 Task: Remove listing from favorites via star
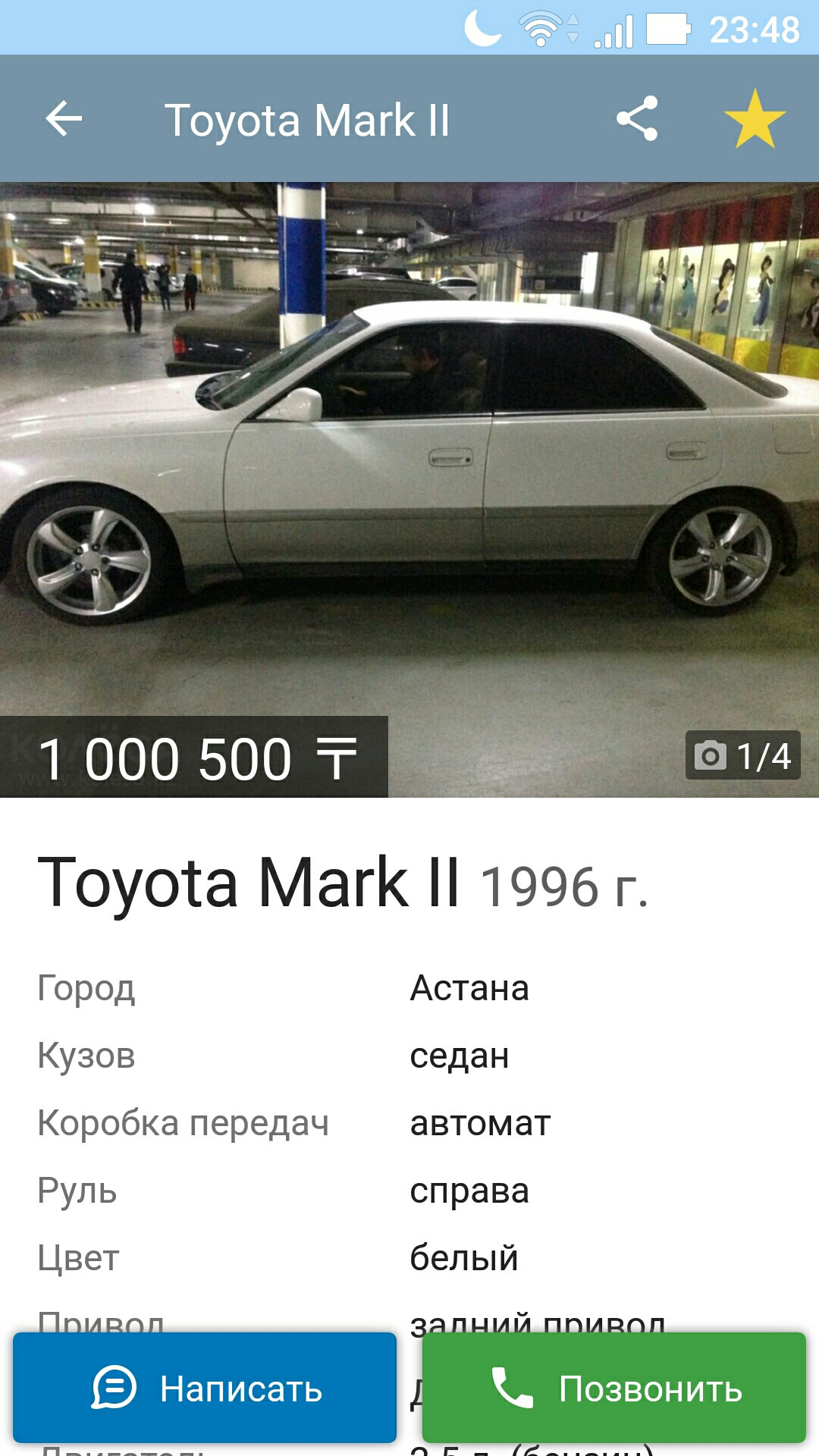(755, 119)
